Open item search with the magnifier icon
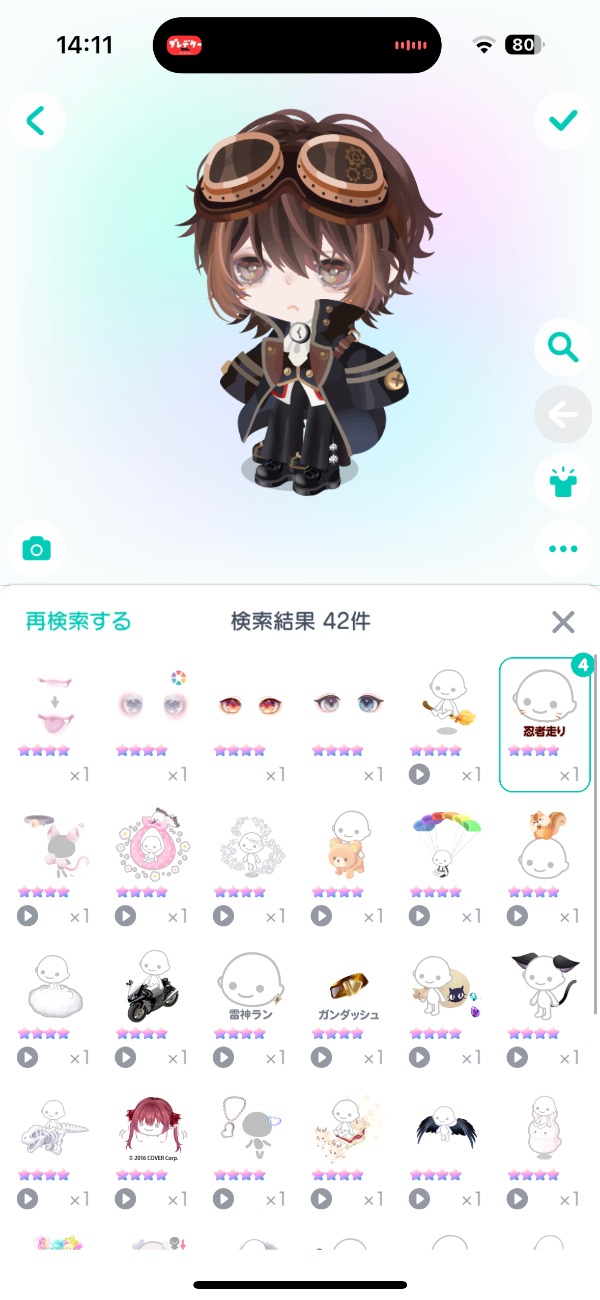 (563, 348)
